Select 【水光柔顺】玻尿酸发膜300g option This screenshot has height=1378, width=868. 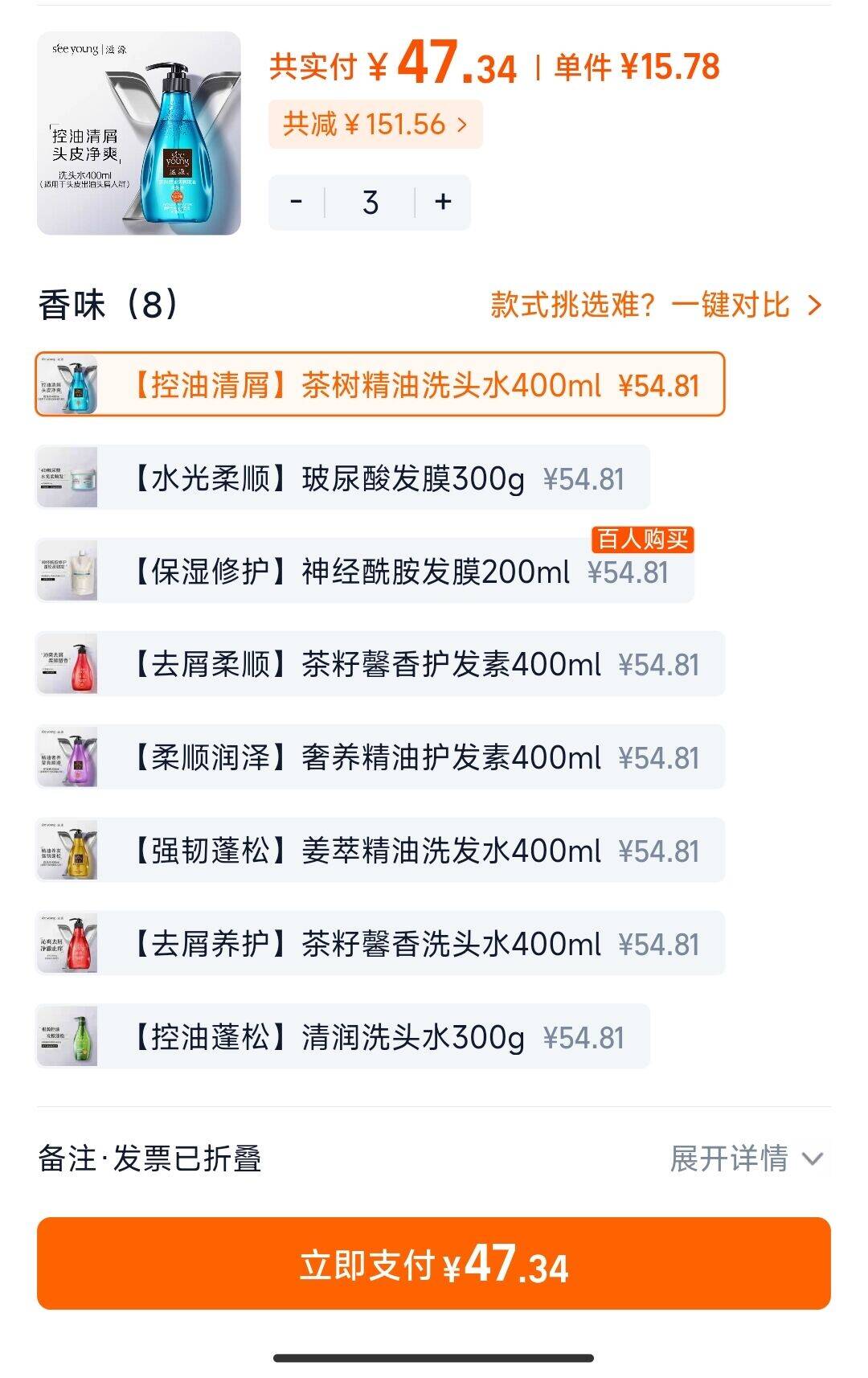click(x=342, y=478)
